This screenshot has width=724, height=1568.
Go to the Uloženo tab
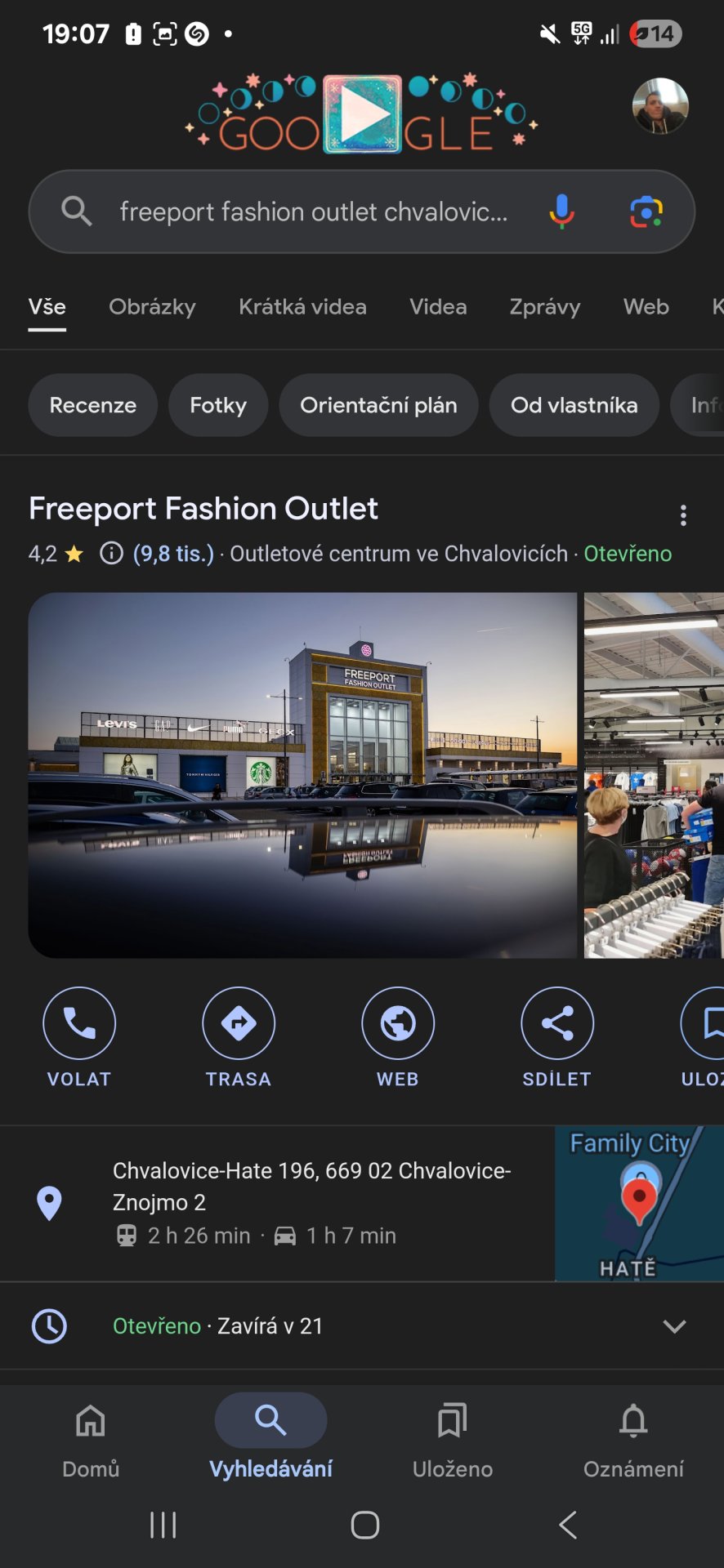coord(453,1441)
